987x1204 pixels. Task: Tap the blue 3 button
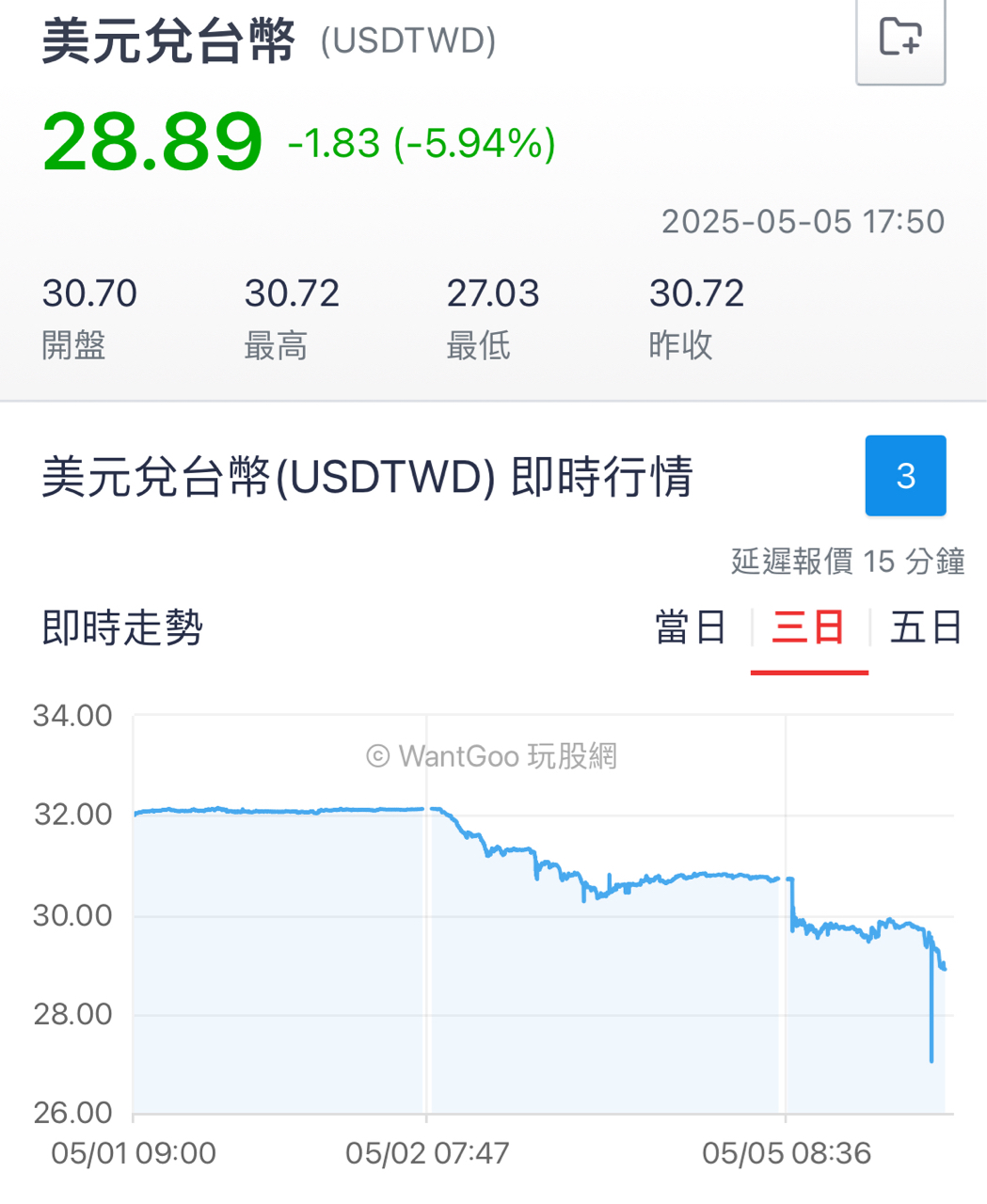pos(905,476)
